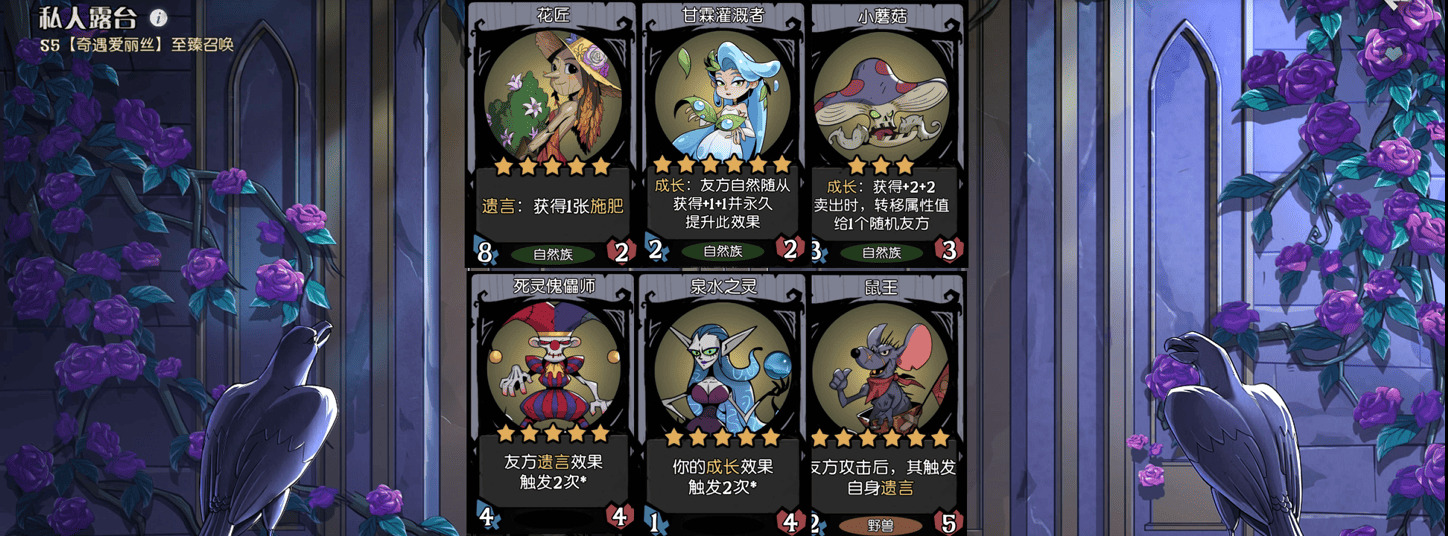Viewport: 1448px width, 536px height.
Task: Open the info icon beside 私人露台
Action: [x=158, y=17]
